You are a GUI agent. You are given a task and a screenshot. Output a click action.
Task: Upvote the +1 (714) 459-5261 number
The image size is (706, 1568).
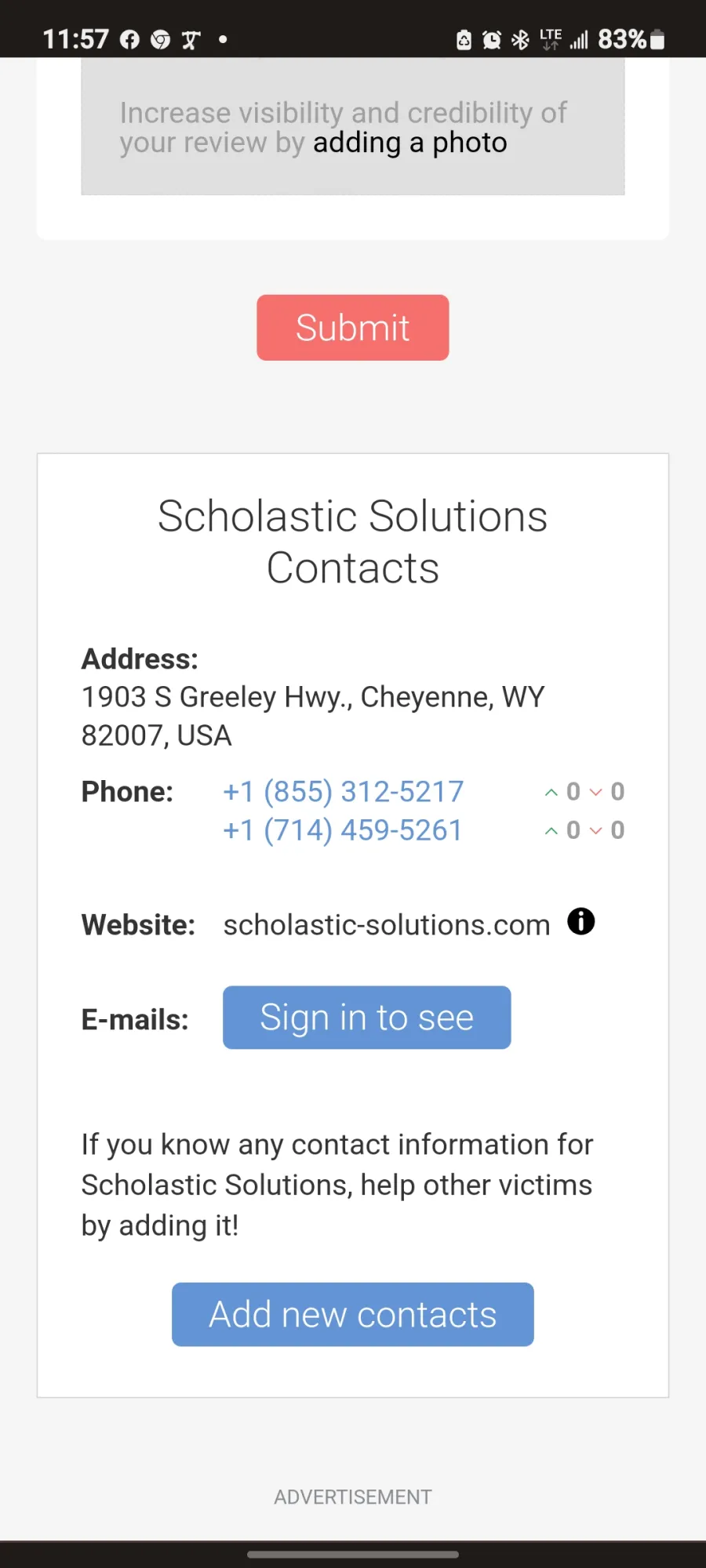click(551, 831)
